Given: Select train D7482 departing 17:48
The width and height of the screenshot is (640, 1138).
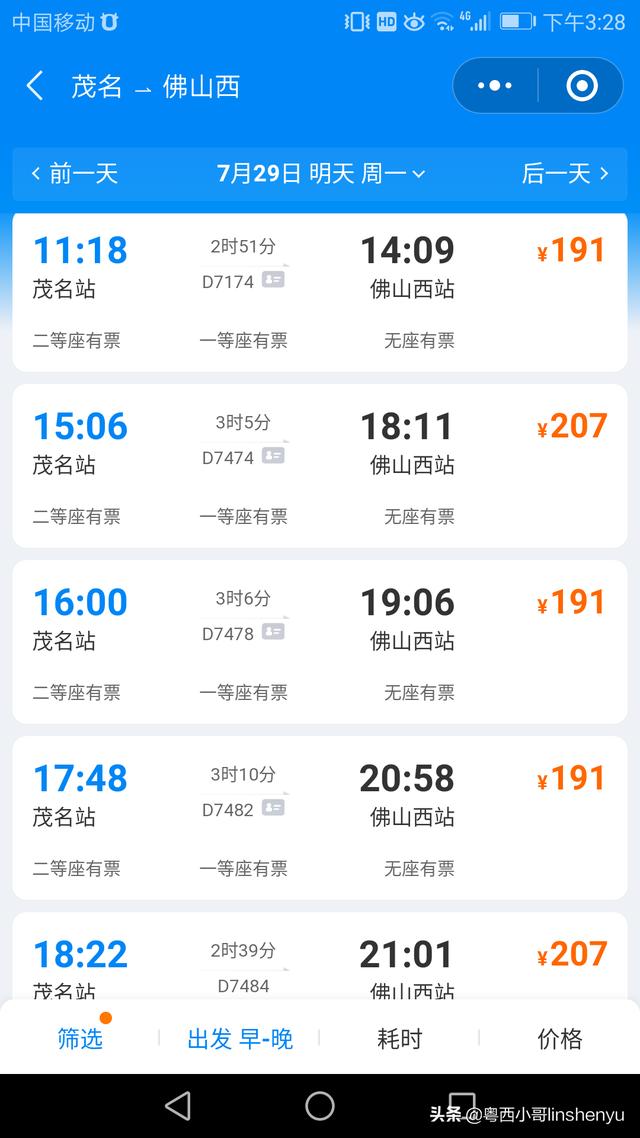Looking at the screenshot, I should (320, 818).
